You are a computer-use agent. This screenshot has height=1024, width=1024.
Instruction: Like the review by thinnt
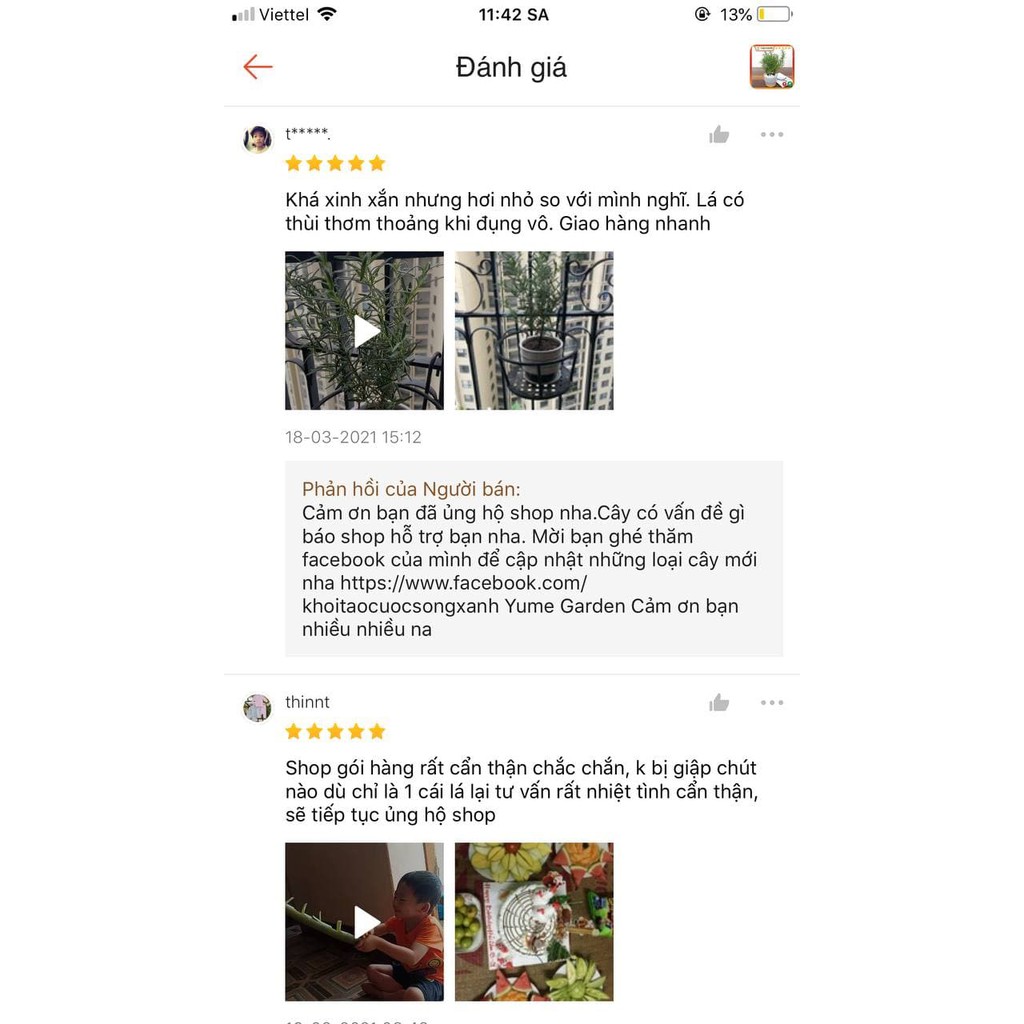719,703
